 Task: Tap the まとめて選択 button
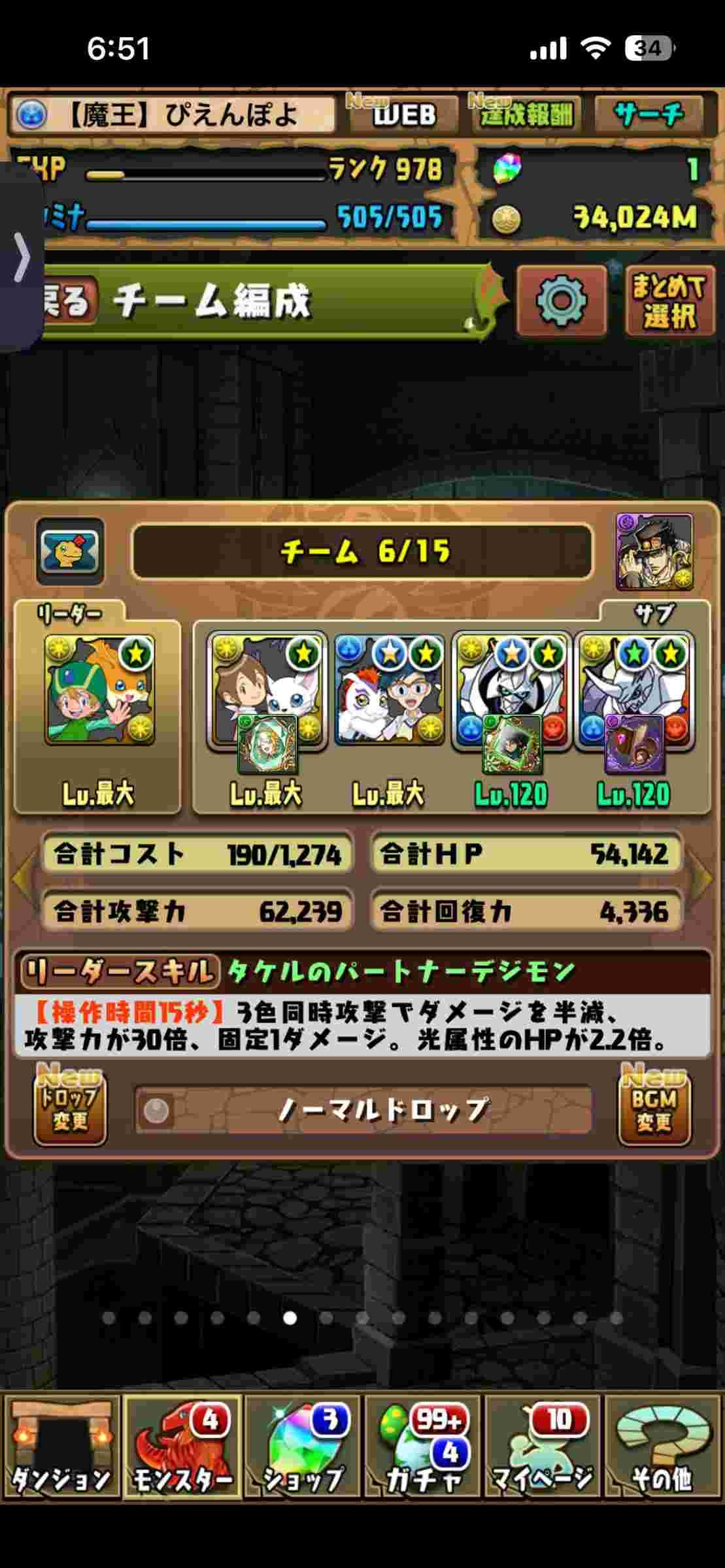pyautogui.click(x=669, y=301)
